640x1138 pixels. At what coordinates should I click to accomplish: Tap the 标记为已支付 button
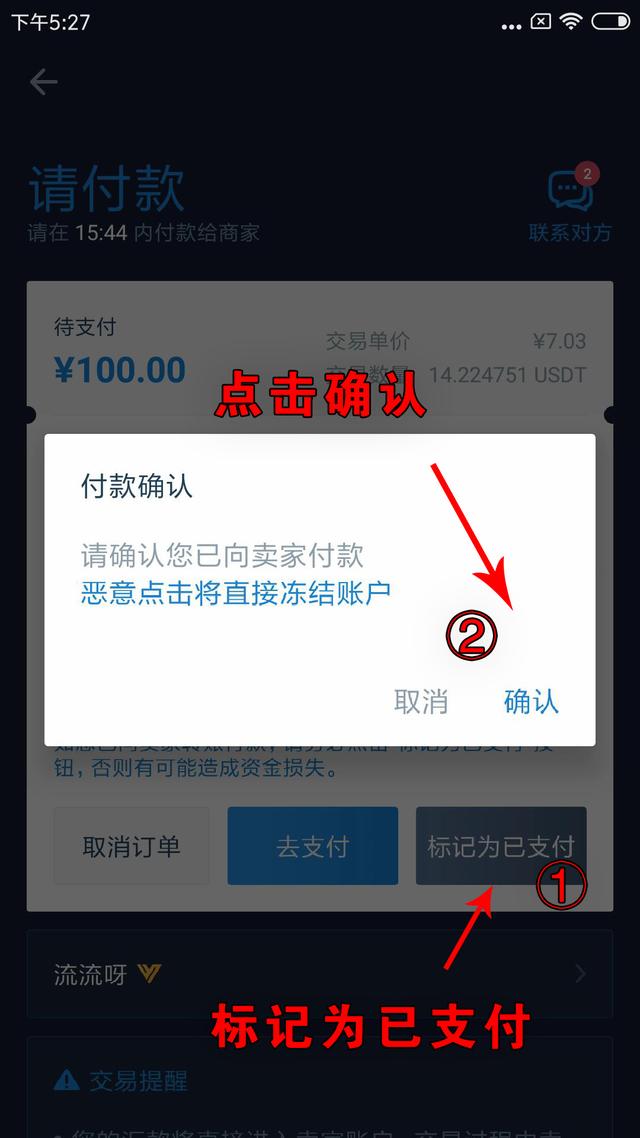pyautogui.click(x=500, y=846)
